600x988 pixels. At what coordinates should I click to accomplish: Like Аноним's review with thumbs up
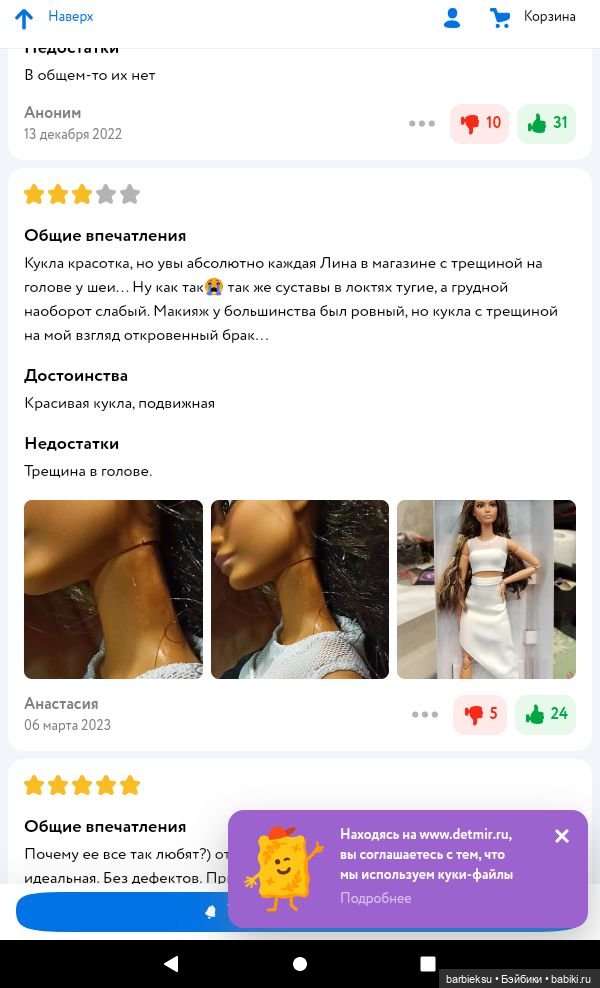coord(546,123)
